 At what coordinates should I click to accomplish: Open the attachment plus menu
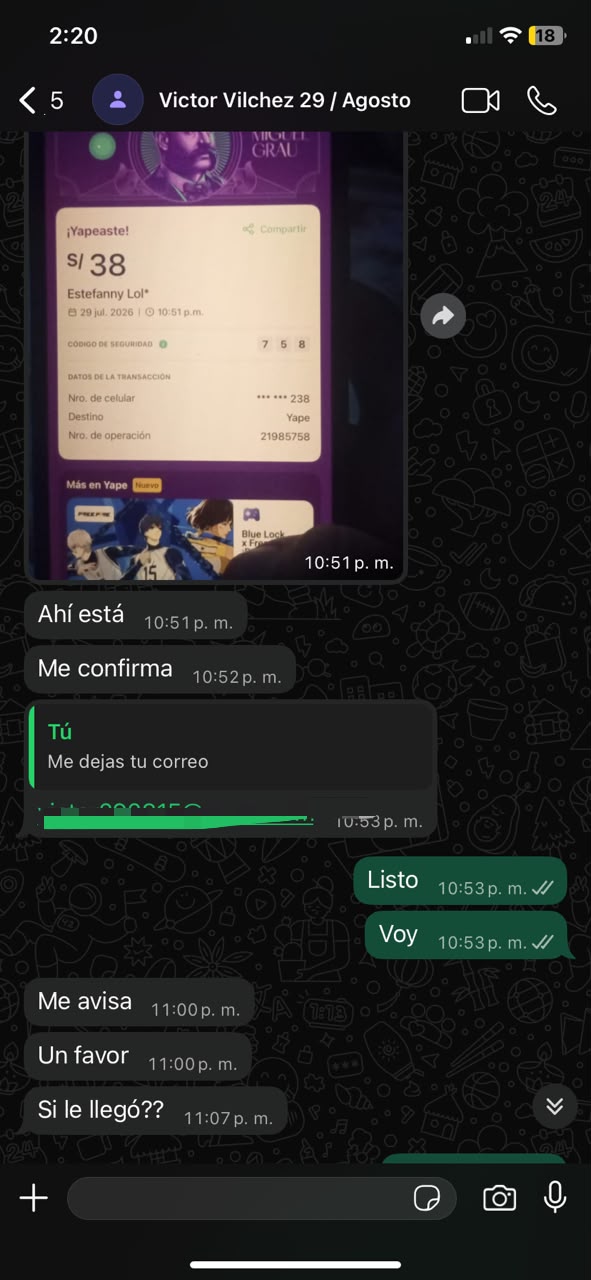click(x=34, y=1198)
